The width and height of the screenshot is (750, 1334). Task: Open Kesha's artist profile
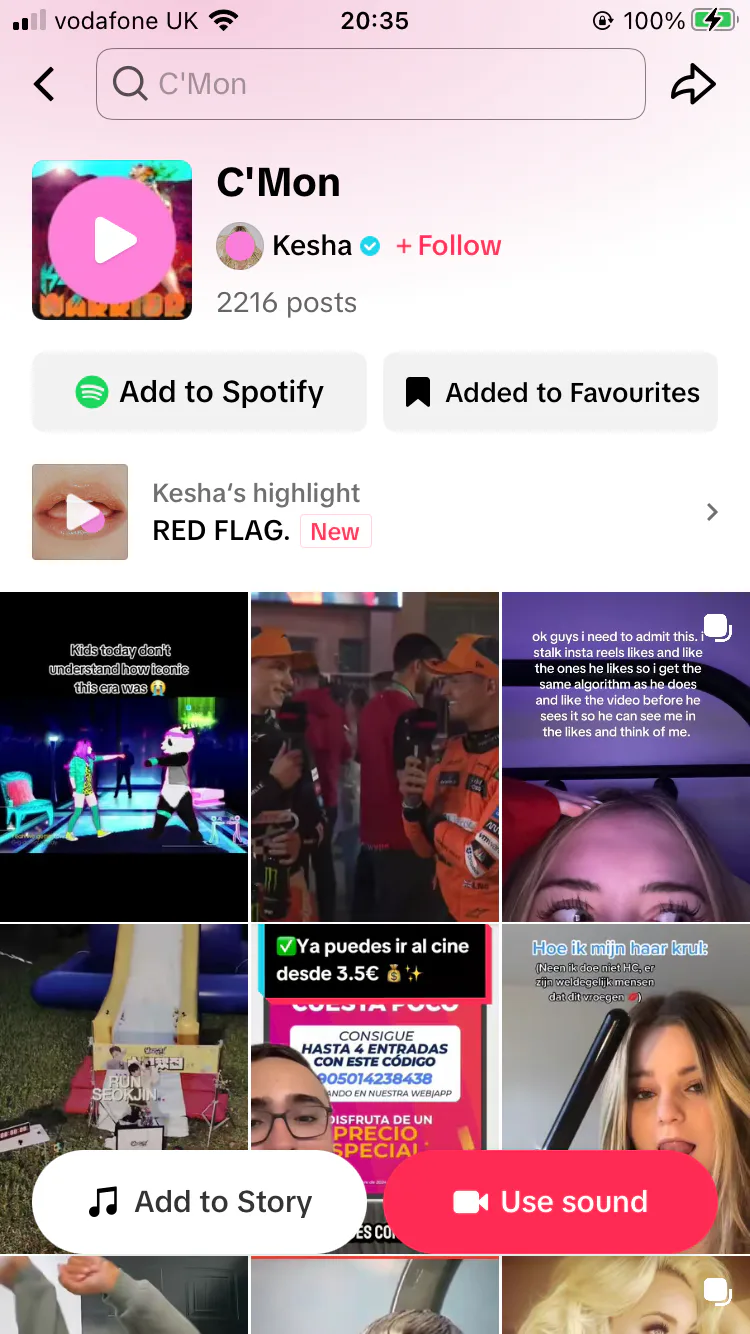(312, 246)
